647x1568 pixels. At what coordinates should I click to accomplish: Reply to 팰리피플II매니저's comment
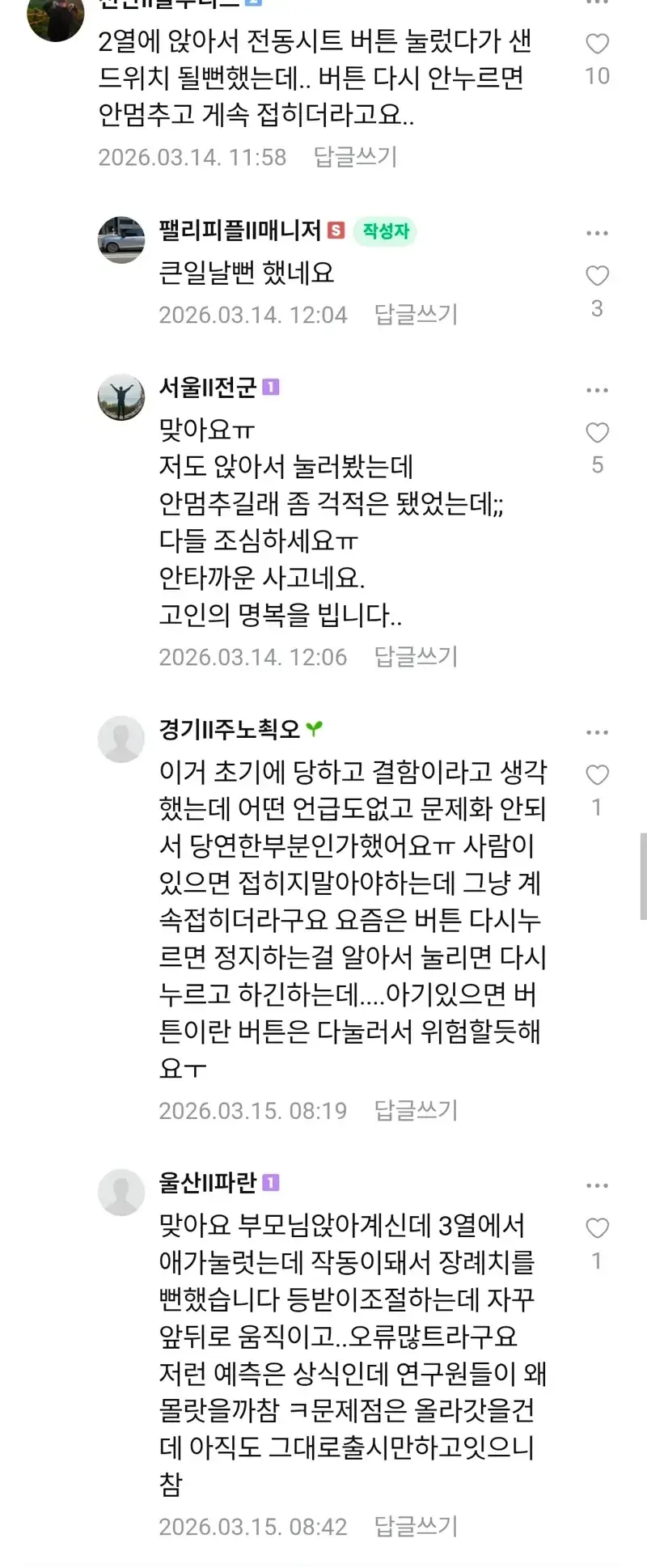[416, 315]
